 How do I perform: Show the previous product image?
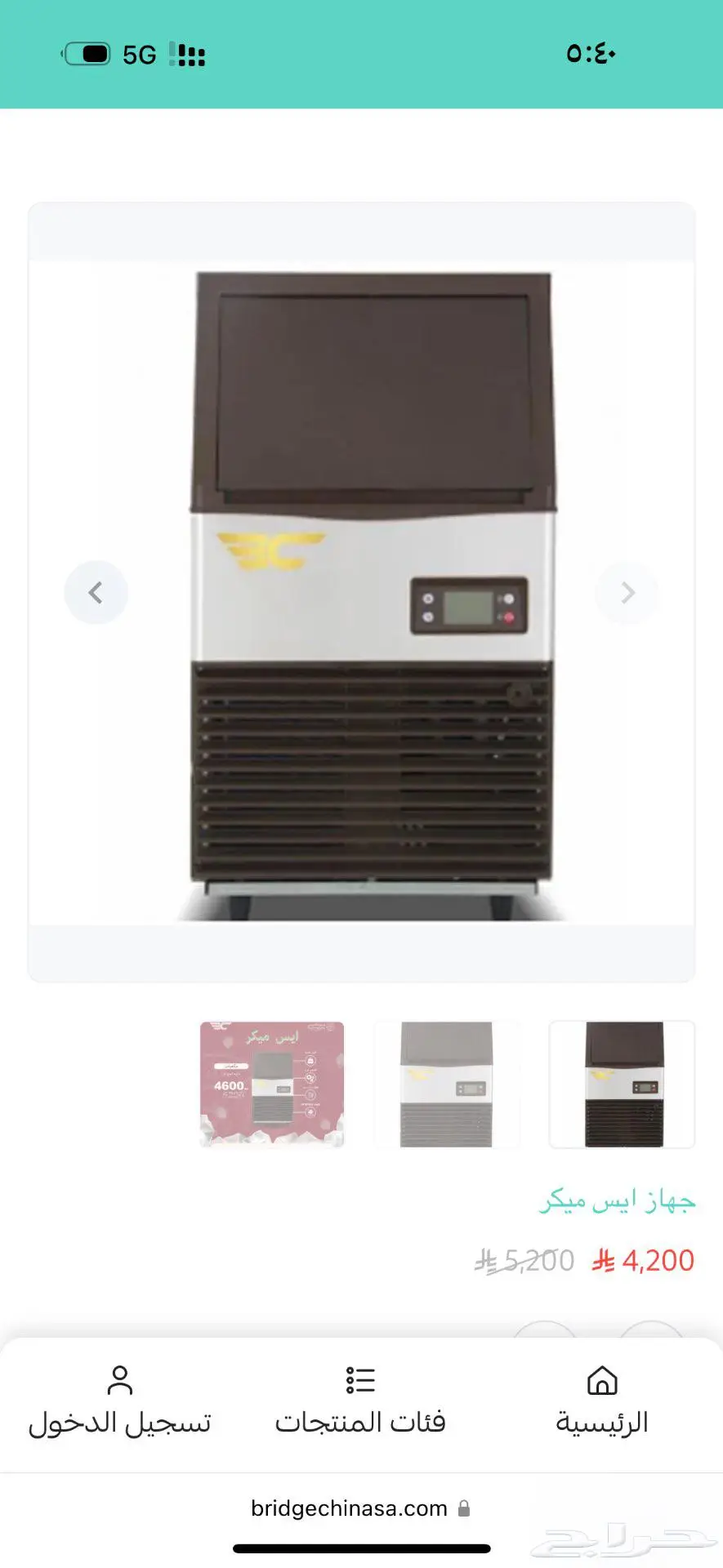click(x=96, y=592)
